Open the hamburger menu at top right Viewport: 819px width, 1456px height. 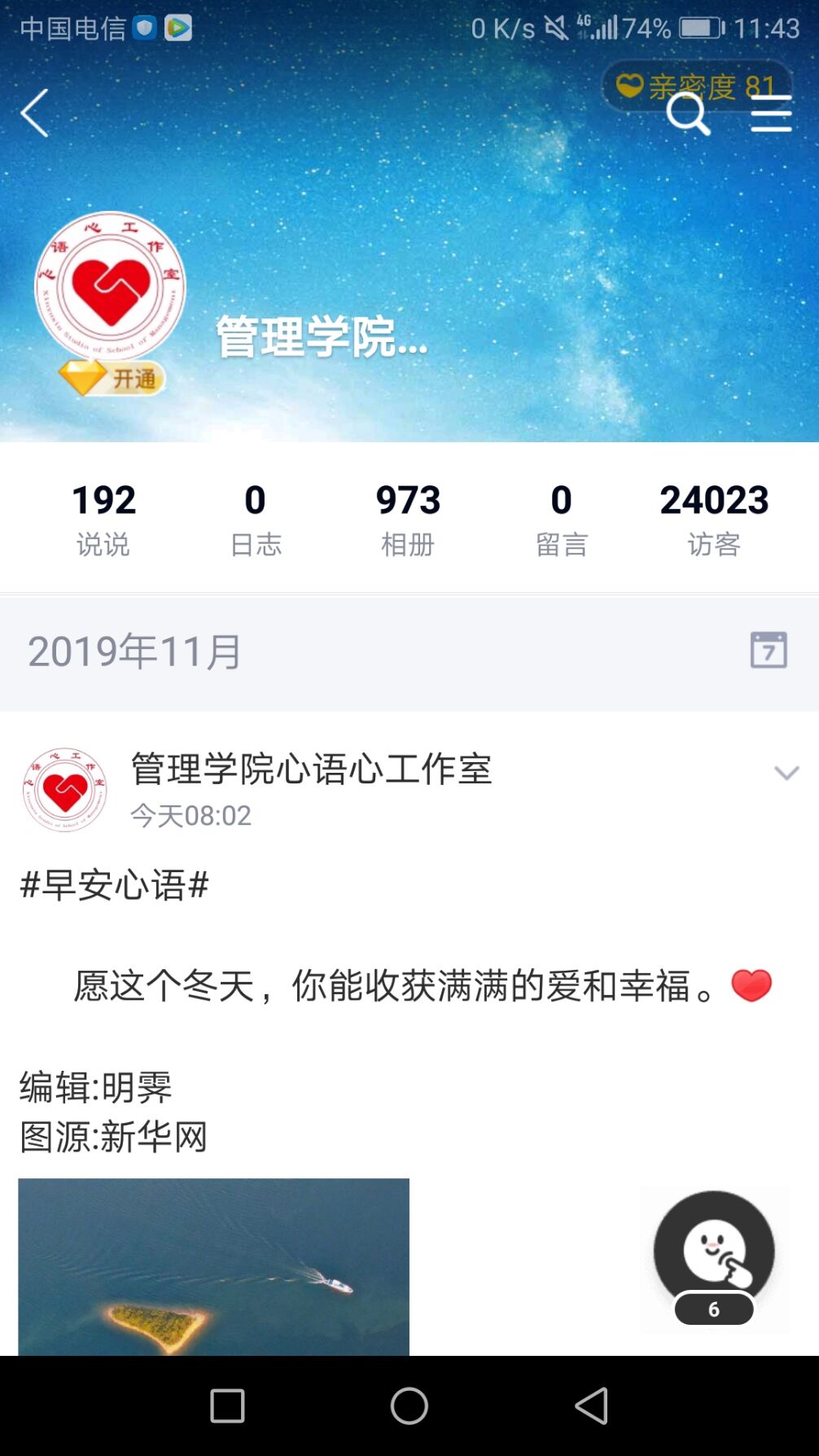click(x=770, y=113)
